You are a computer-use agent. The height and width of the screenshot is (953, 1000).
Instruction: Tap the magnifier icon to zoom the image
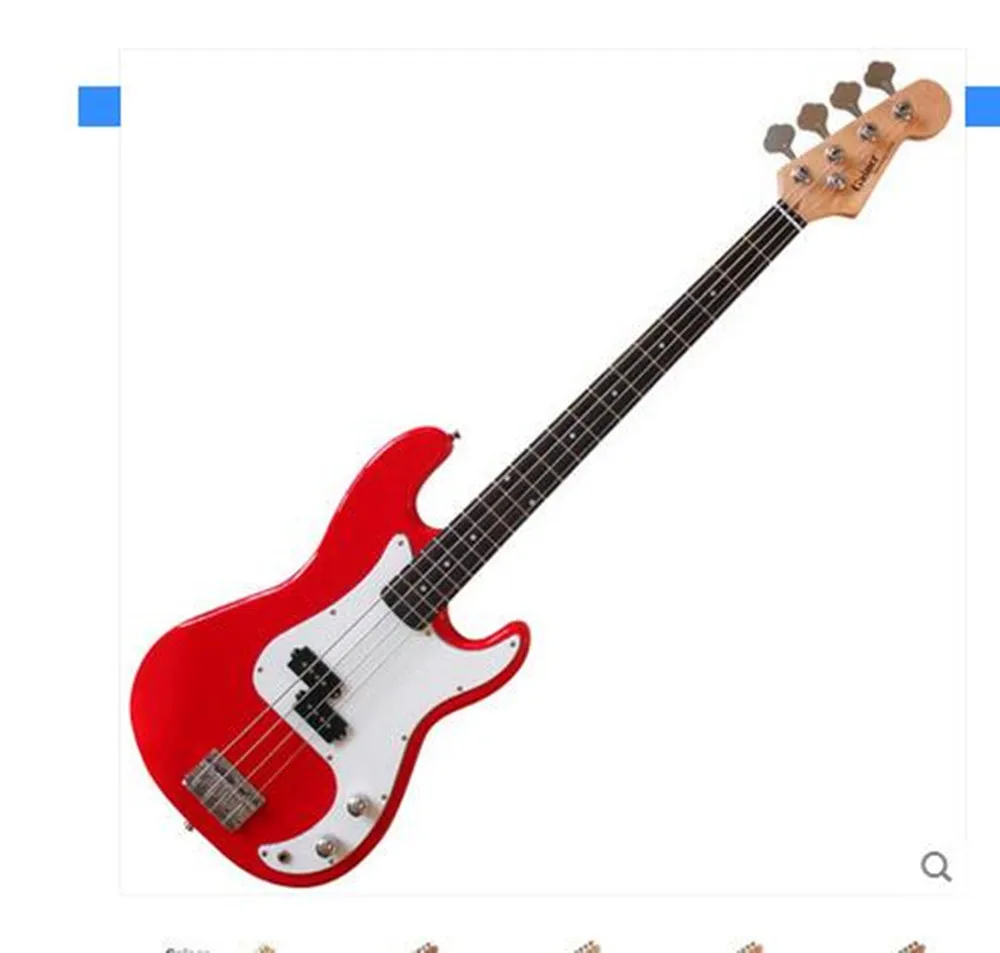[935, 866]
